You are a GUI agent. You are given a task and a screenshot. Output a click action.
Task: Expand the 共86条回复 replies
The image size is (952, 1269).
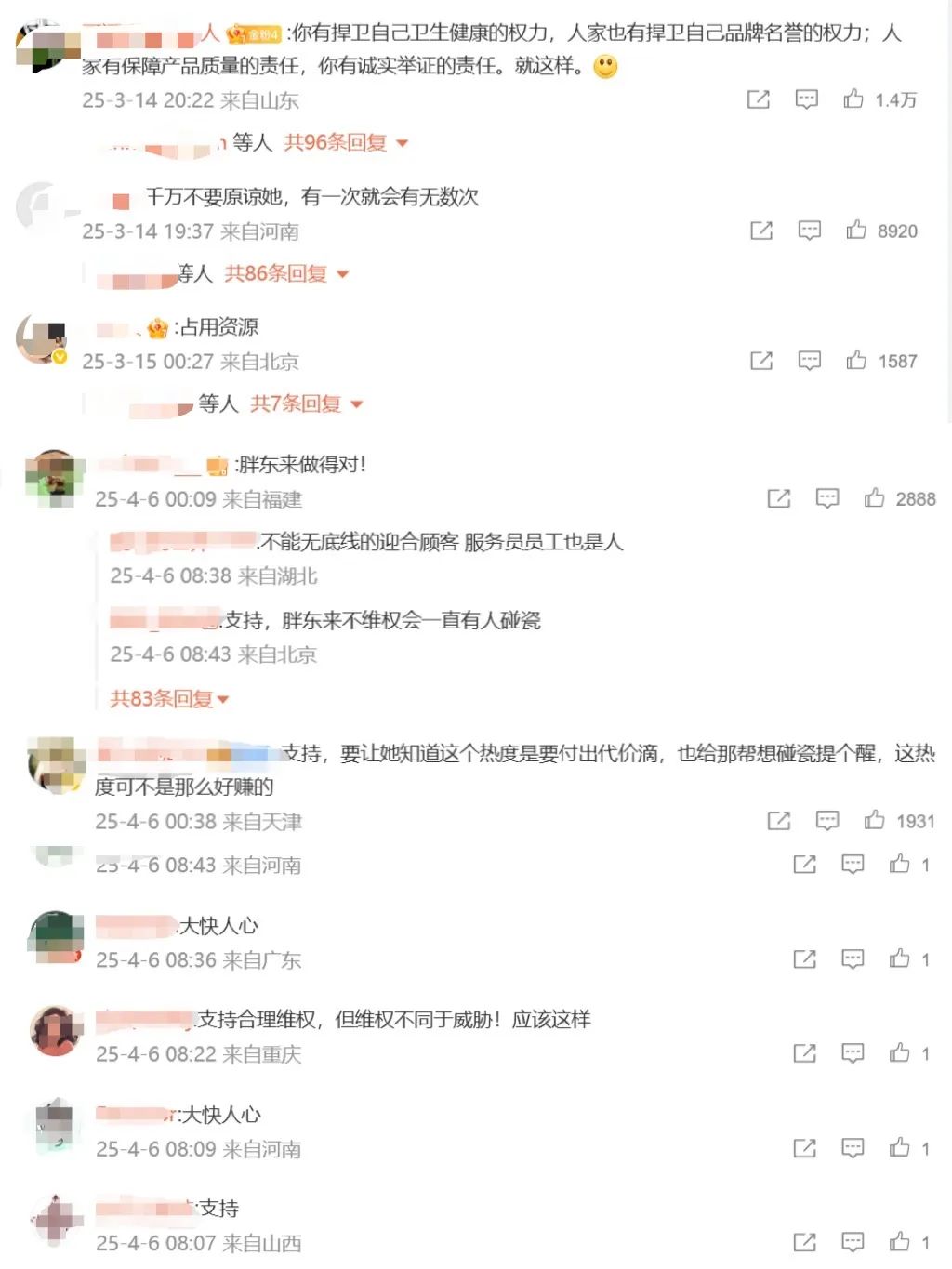click(x=286, y=274)
